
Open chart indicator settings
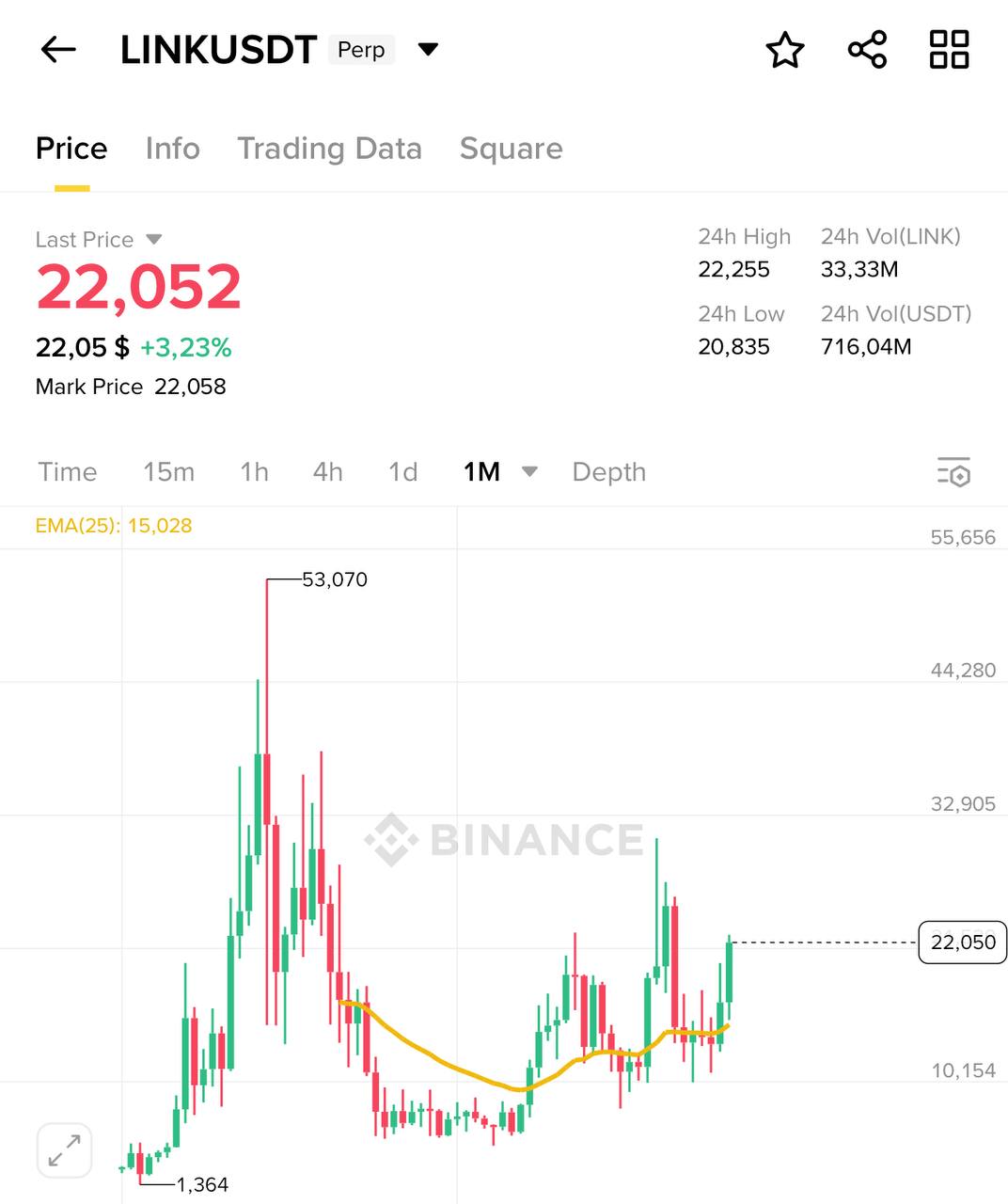[x=953, y=472]
